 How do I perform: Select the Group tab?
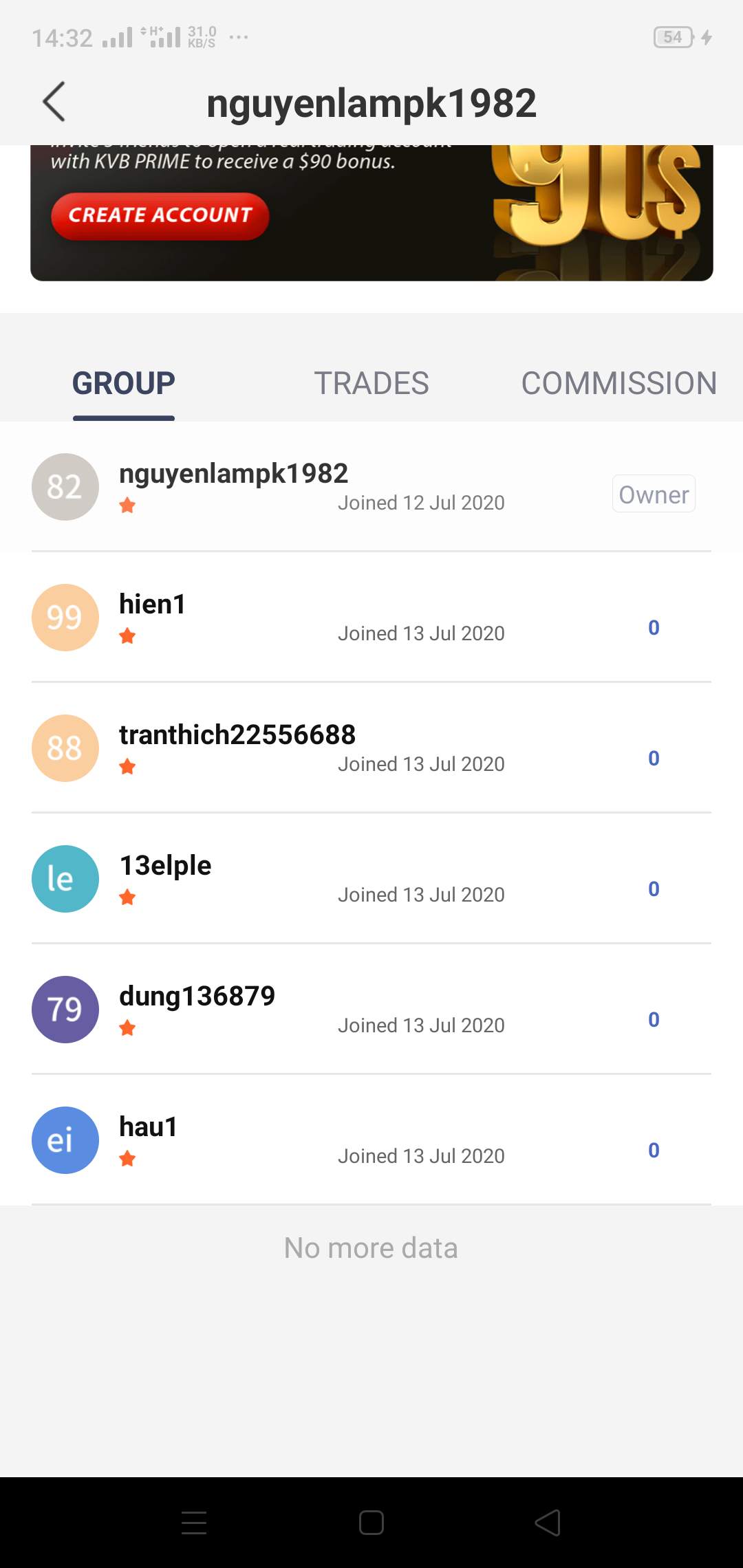click(x=124, y=383)
